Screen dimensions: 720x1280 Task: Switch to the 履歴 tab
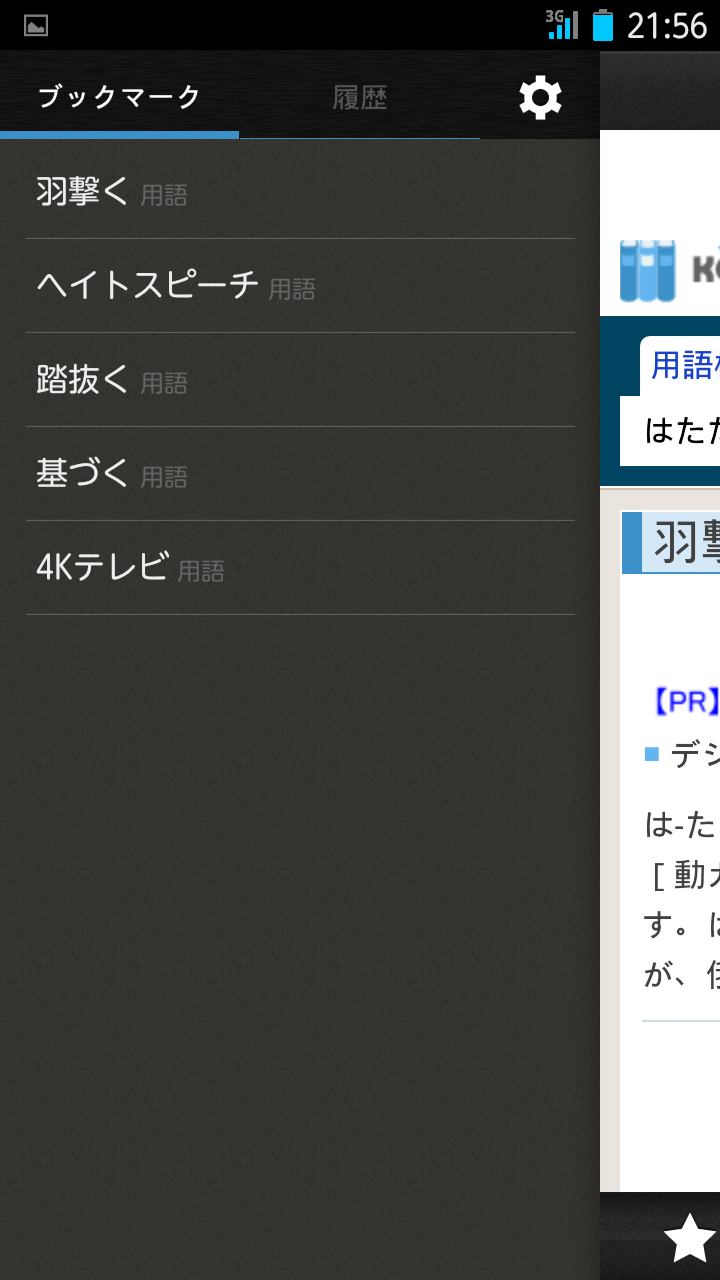[x=359, y=98]
